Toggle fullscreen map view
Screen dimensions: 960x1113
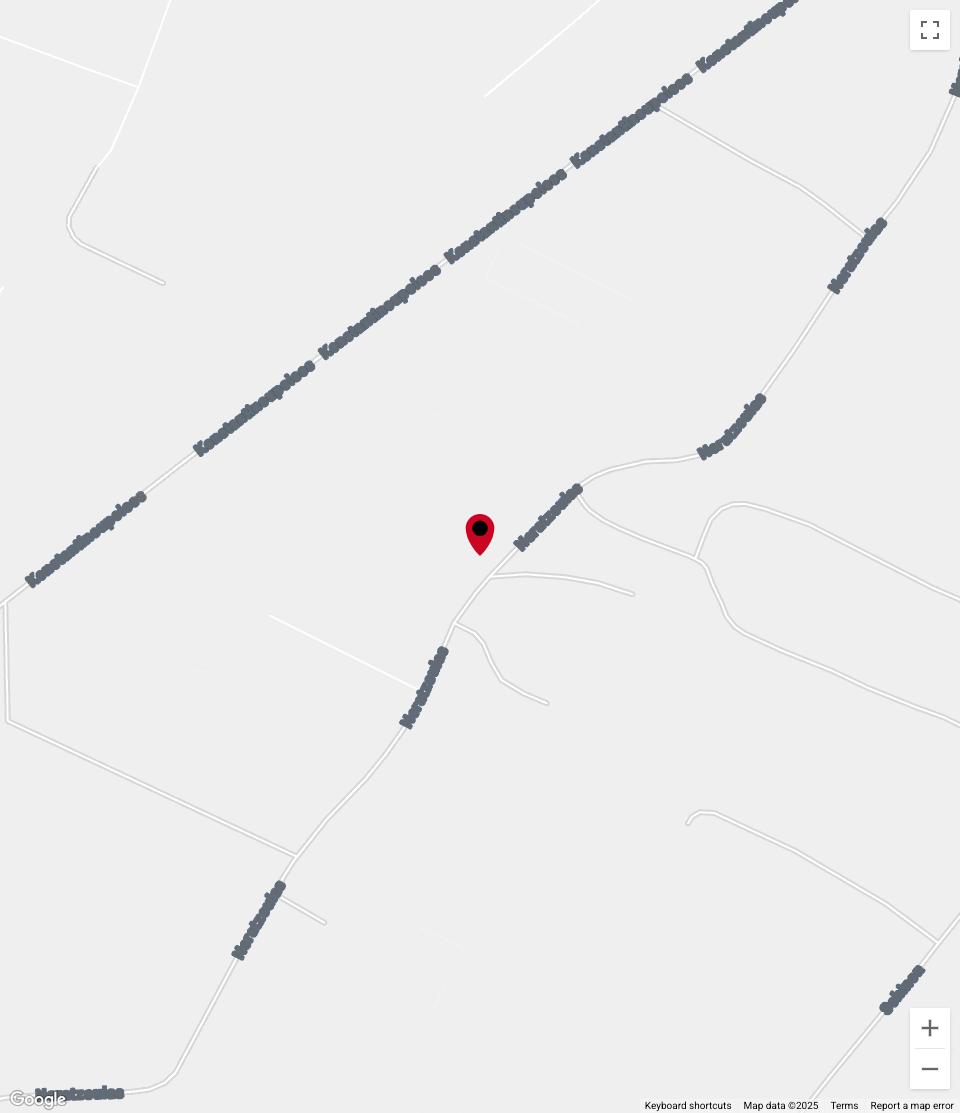point(929,30)
